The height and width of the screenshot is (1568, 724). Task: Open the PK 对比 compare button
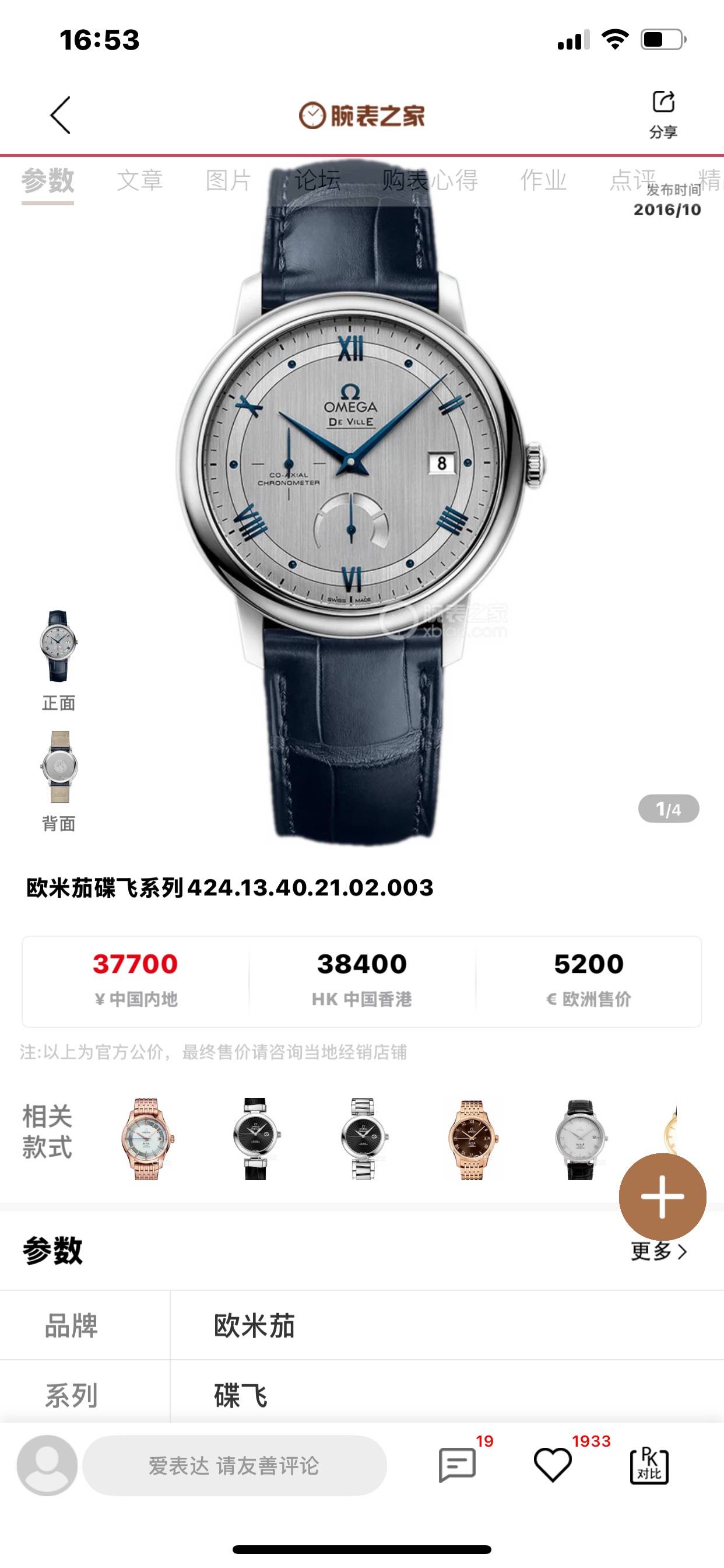click(x=649, y=1466)
